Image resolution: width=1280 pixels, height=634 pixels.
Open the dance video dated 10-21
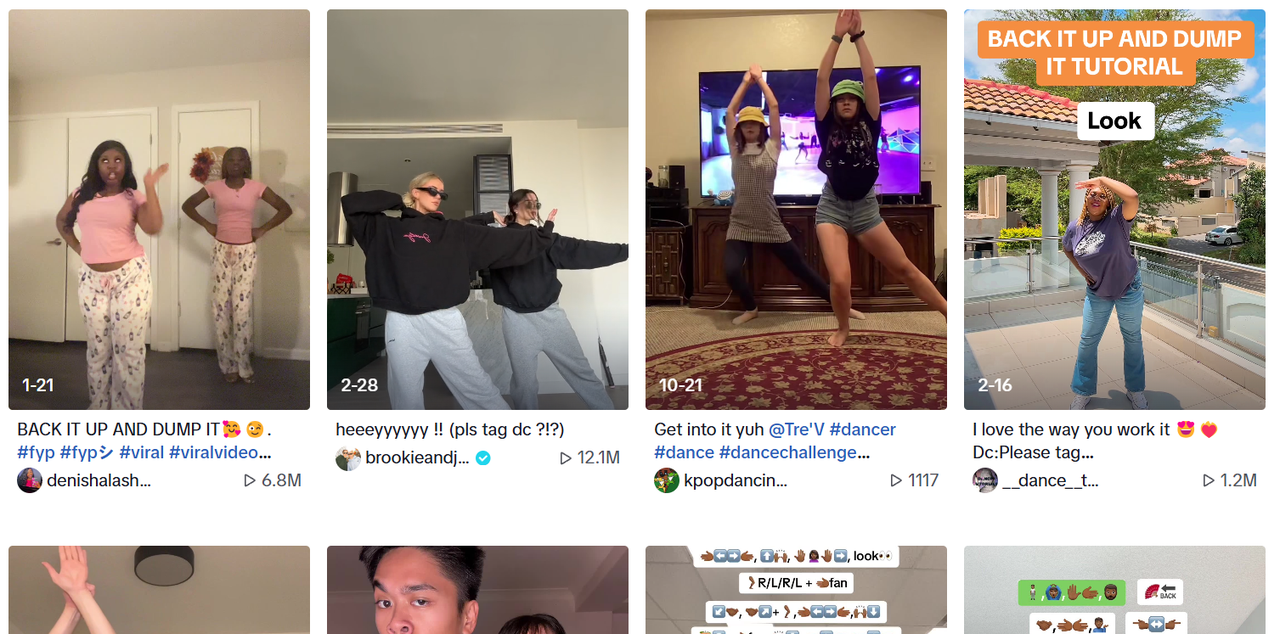(795, 210)
